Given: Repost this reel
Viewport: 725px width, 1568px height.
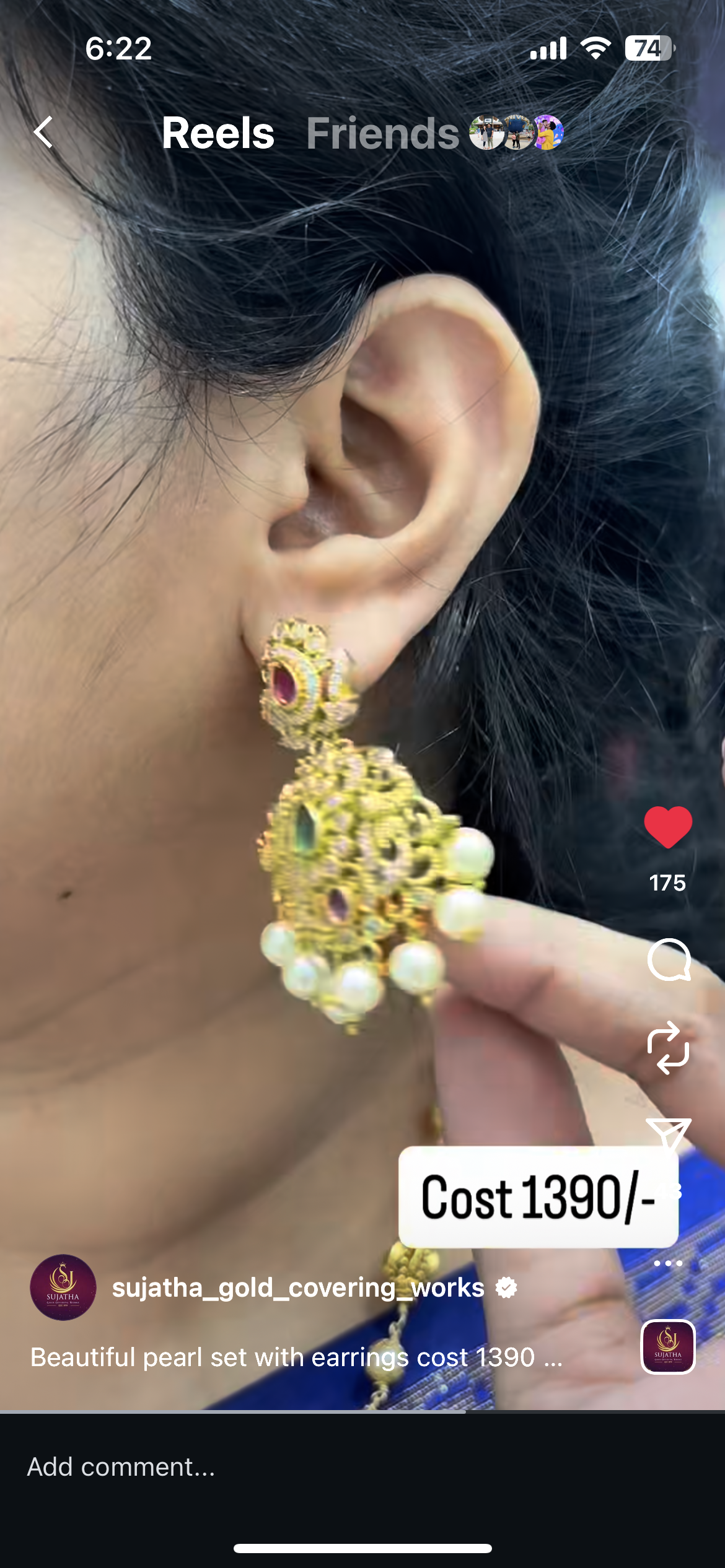Looking at the screenshot, I should 668,1048.
